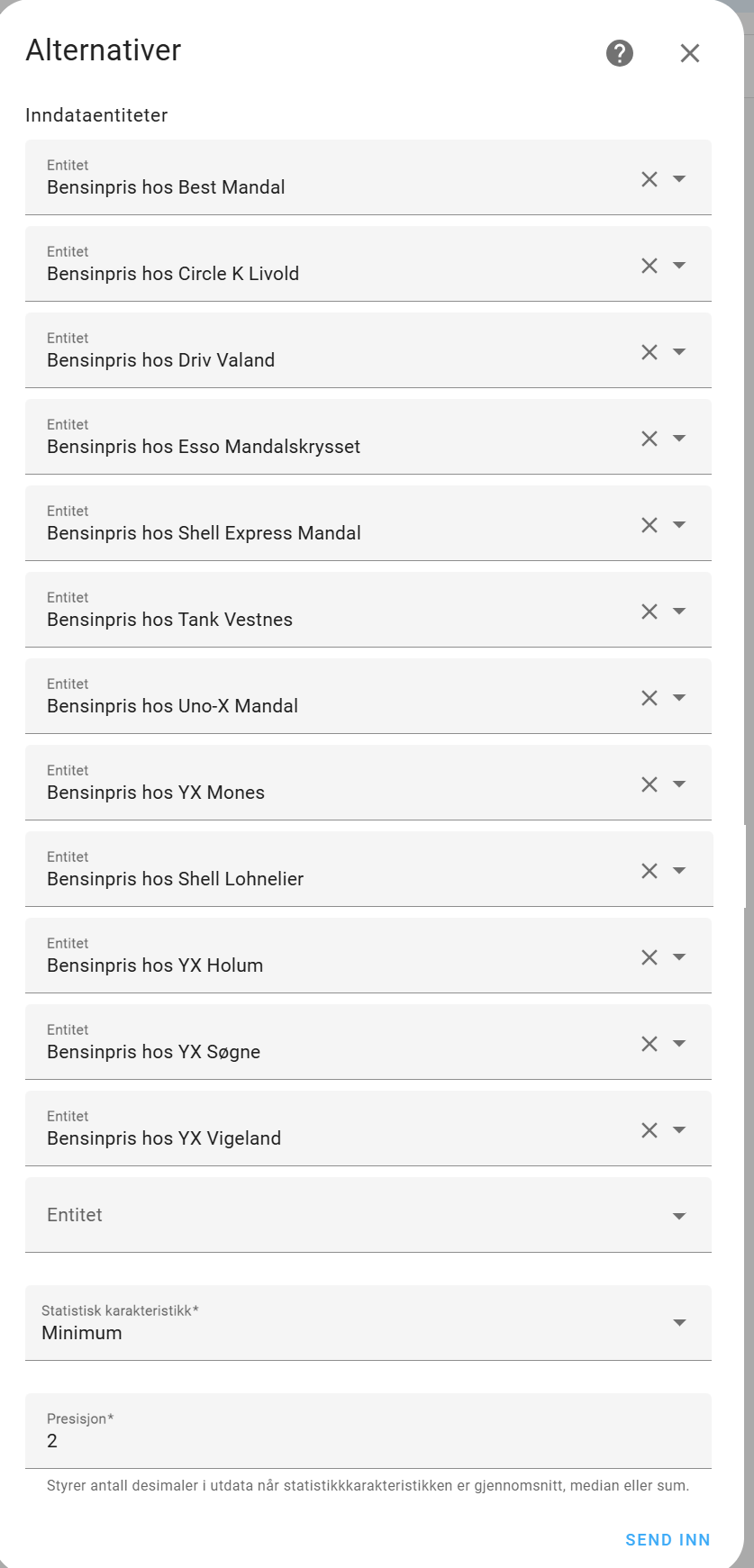Expand dropdown for Tank Vestnes entity
Viewport: 754px width, 1568px height.
(679, 612)
